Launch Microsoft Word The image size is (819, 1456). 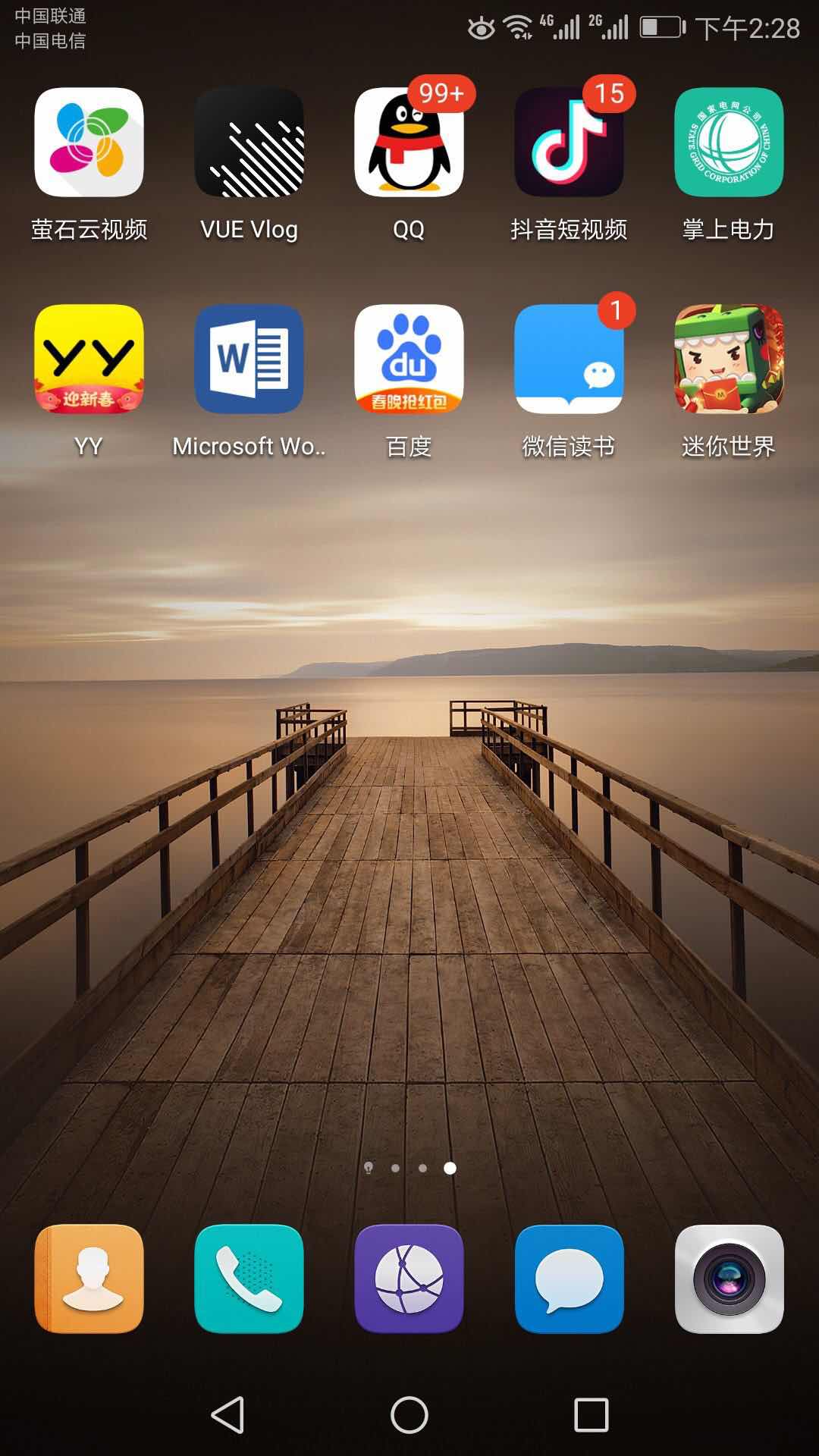click(249, 359)
